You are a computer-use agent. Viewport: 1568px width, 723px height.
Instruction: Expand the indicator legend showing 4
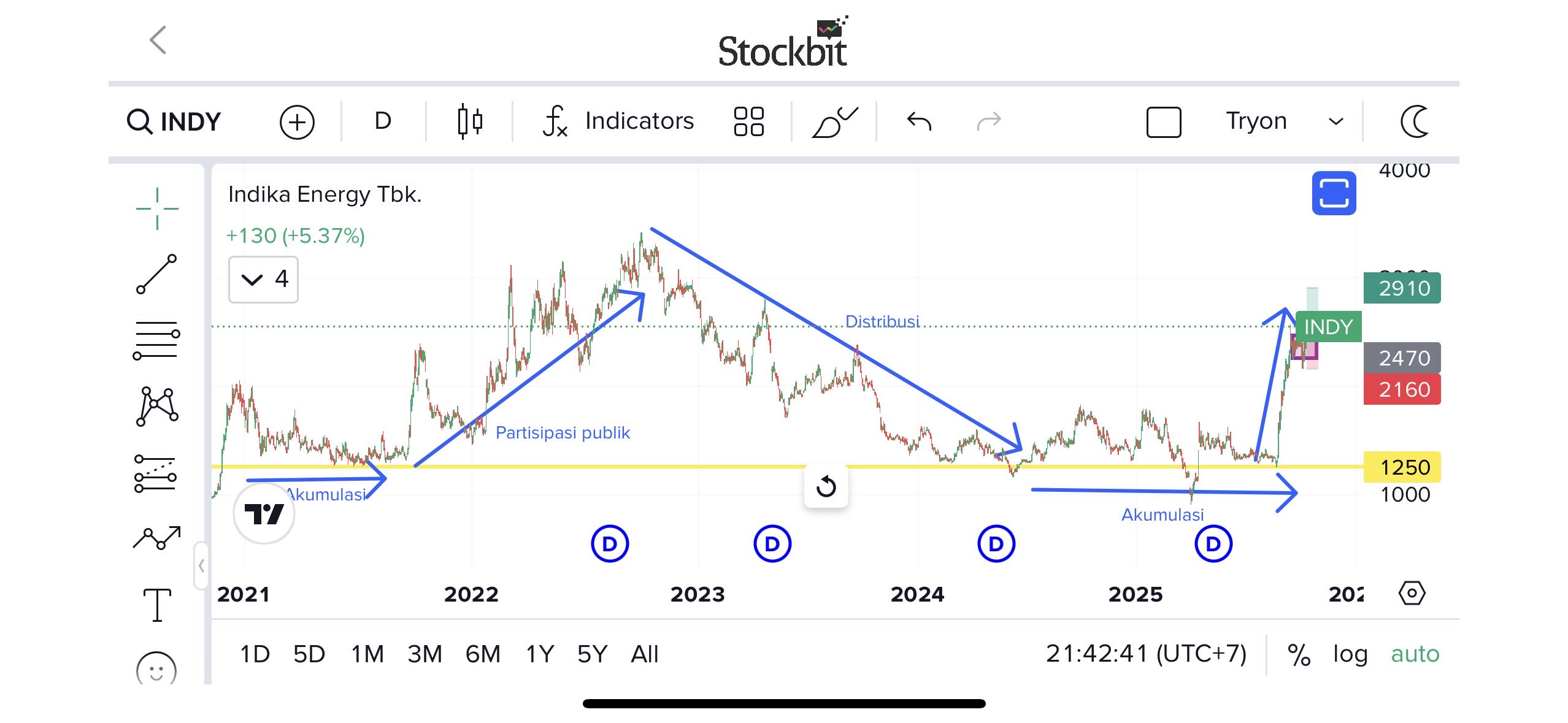[x=263, y=280]
